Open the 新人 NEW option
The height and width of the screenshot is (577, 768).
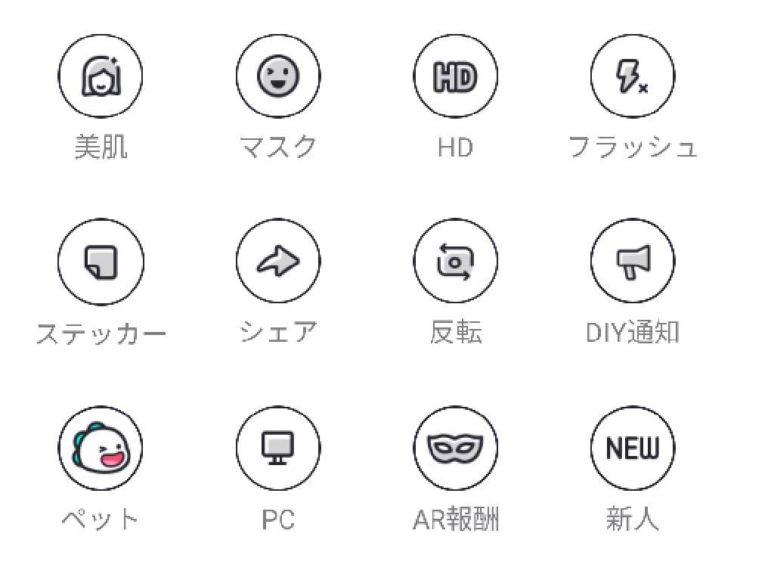[632, 448]
